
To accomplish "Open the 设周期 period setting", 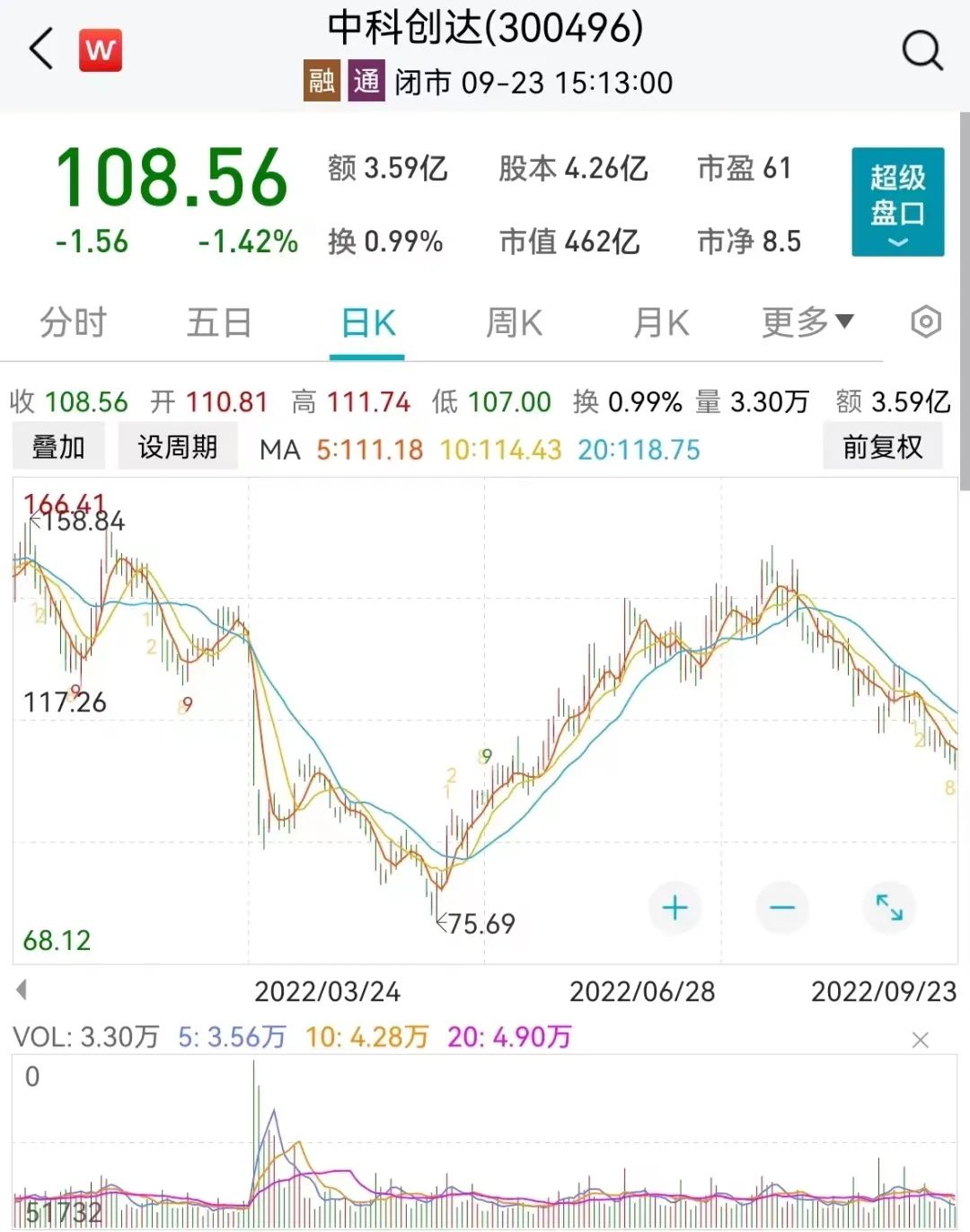I will point(177,446).
